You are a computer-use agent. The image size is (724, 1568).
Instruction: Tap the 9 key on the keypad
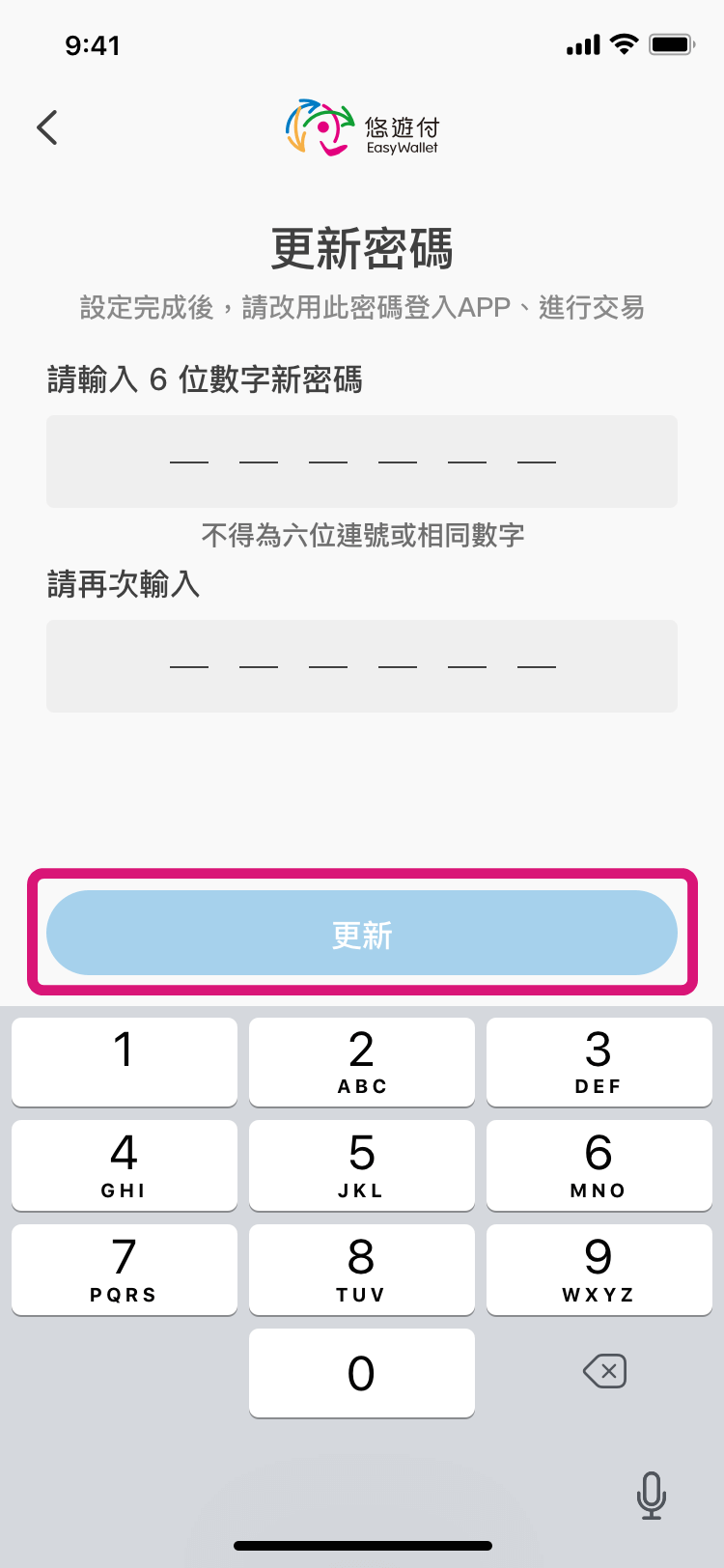coord(599,1269)
